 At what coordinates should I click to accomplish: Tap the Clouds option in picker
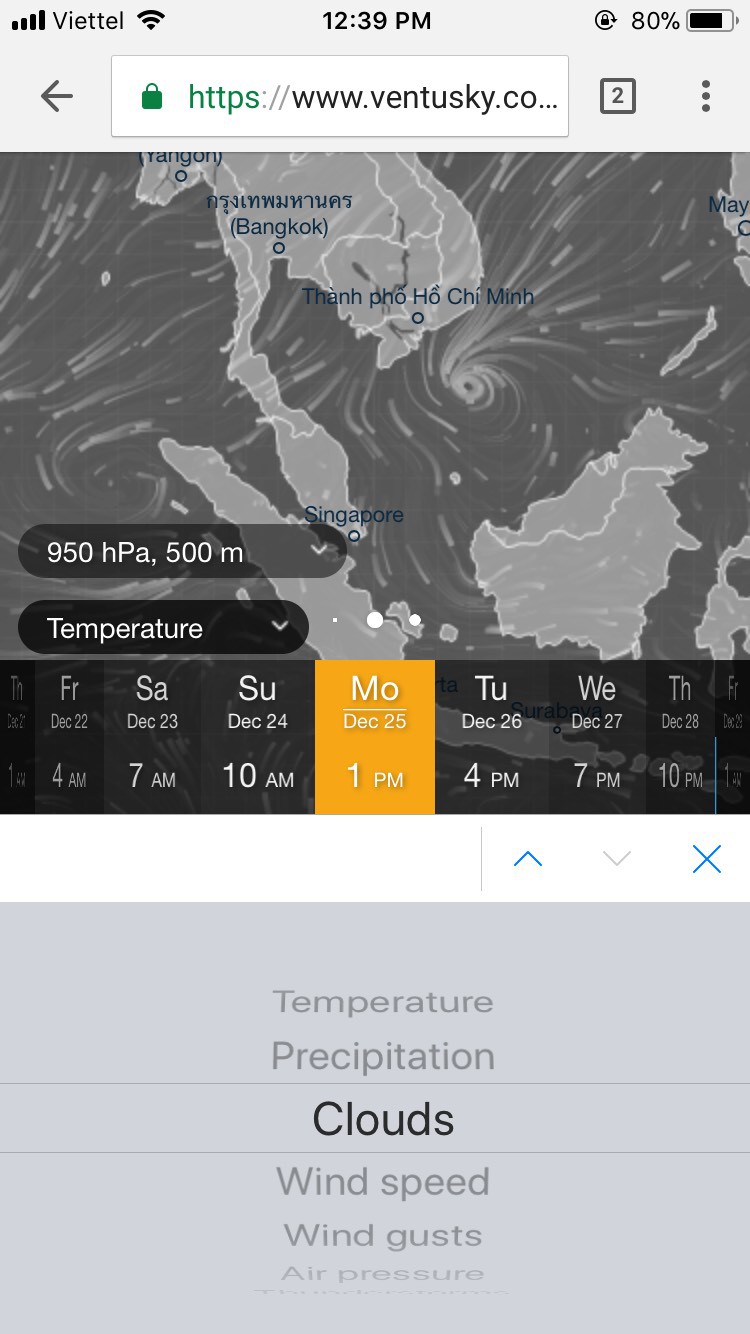click(383, 1118)
